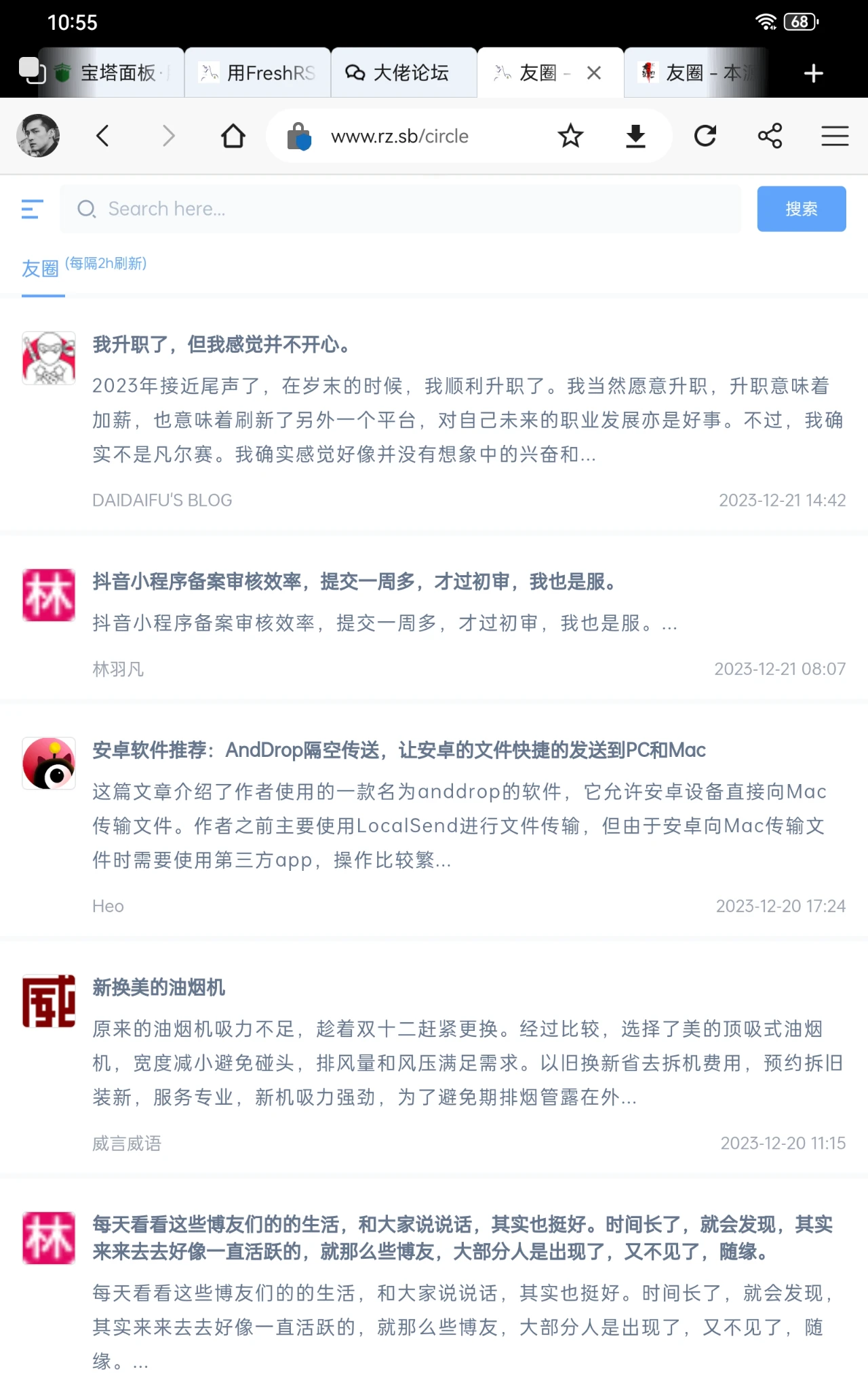
Task: Close the current 友圈 tab
Action: (x=594, y=73)
